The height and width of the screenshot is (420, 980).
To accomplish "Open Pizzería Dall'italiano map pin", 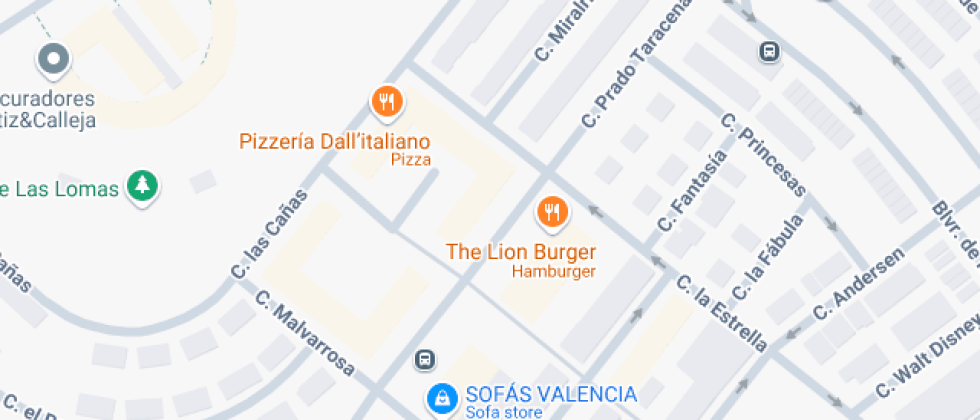I will point(387,101).
